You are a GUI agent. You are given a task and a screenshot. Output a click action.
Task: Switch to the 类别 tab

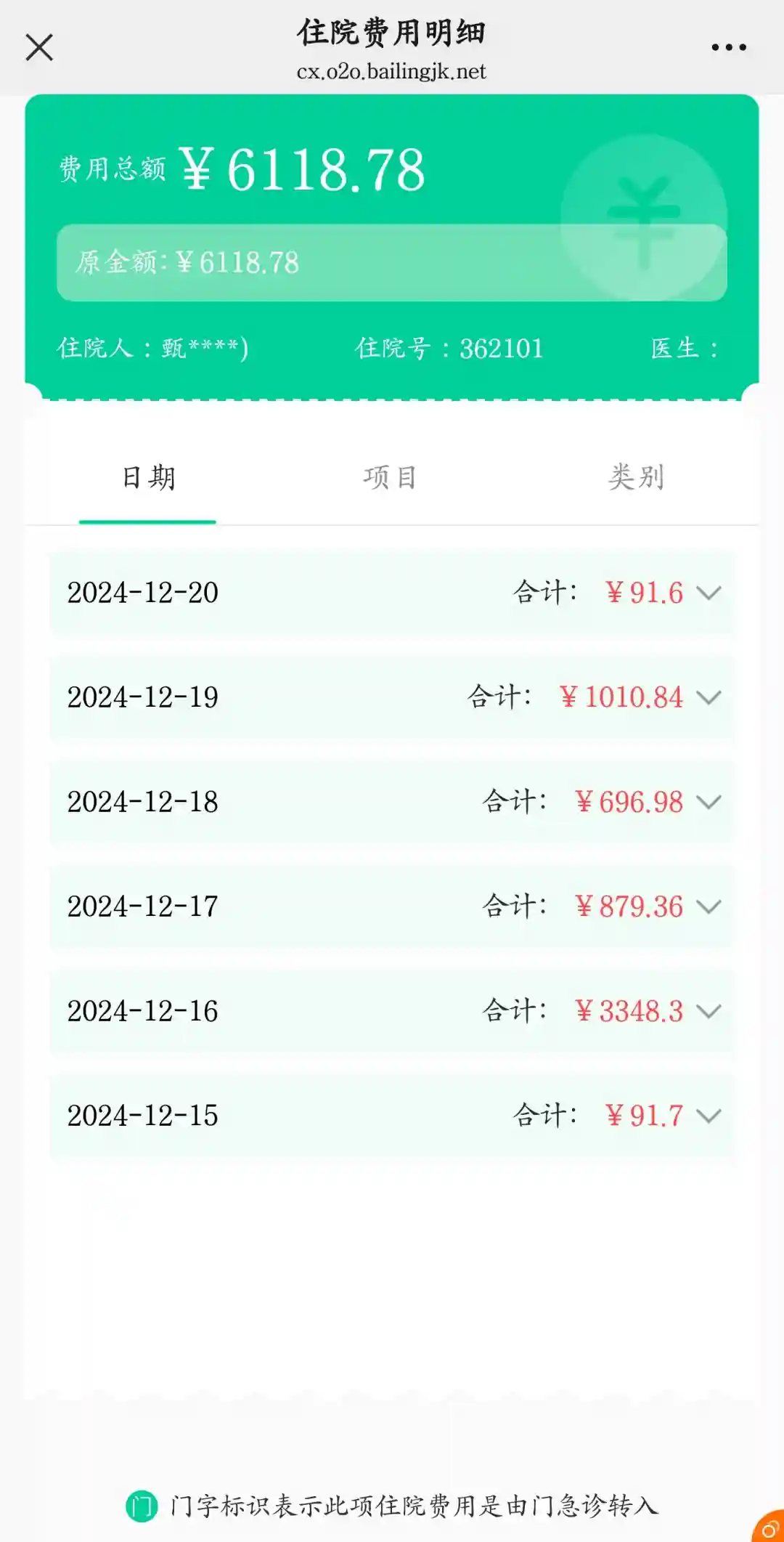pyautogui.click(x=636, y=478)
